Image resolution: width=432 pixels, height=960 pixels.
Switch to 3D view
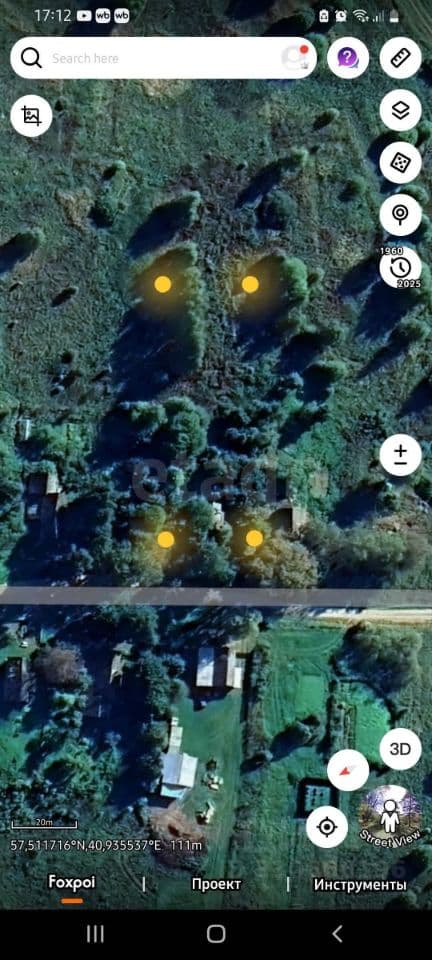(x=401, y=749)
